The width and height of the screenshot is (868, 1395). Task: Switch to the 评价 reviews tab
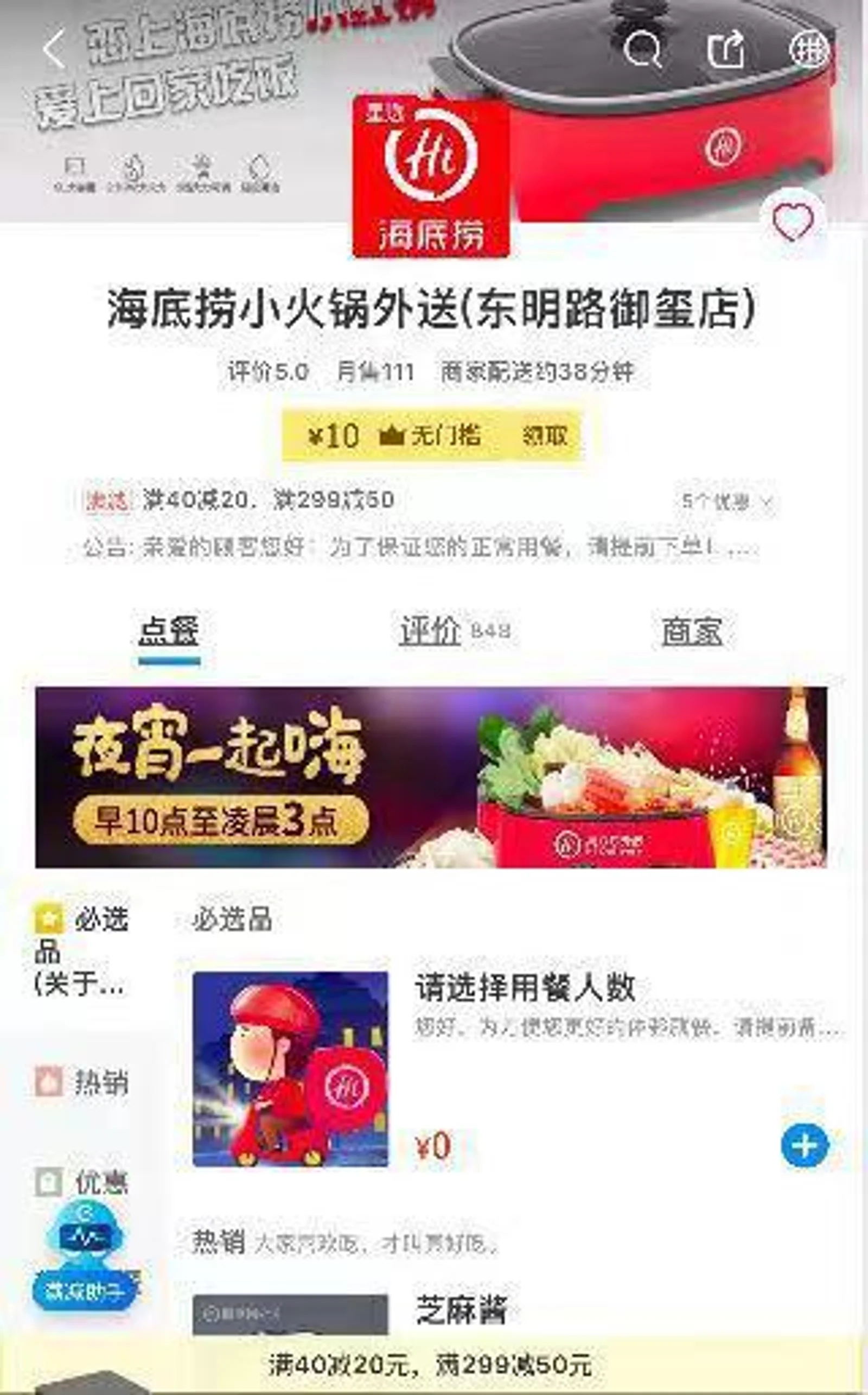tap(431, 631)
